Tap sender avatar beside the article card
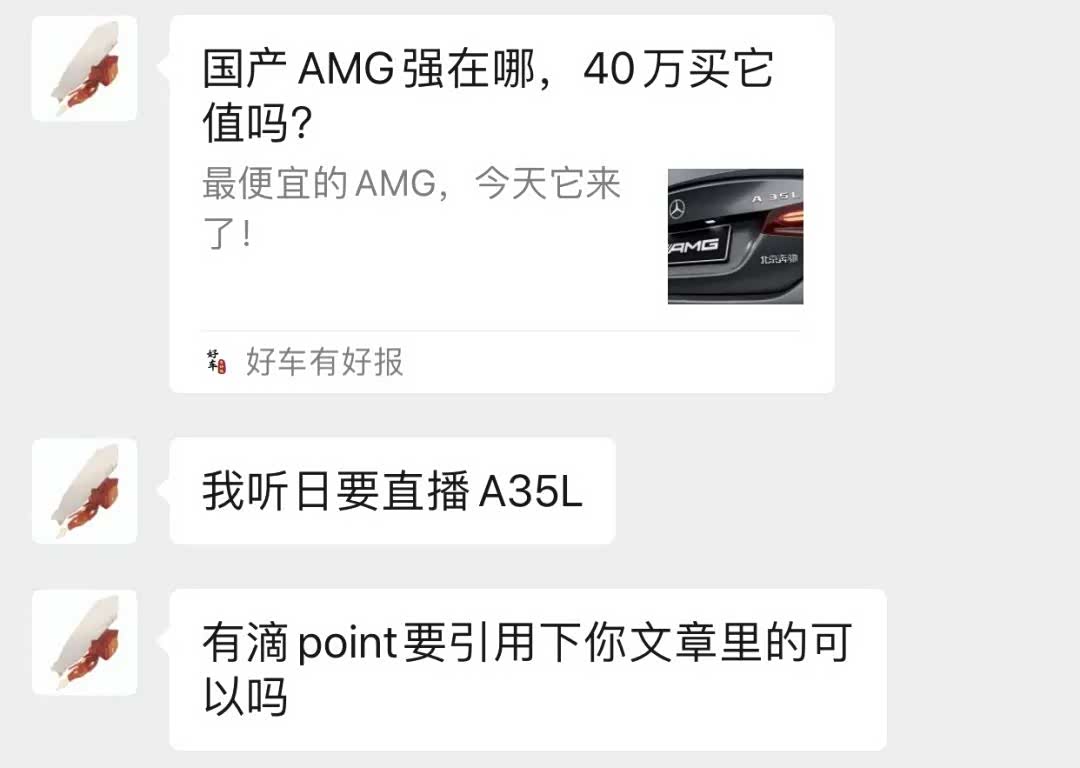Viewport: 1080px width, 768px height. tap(85, 69)
